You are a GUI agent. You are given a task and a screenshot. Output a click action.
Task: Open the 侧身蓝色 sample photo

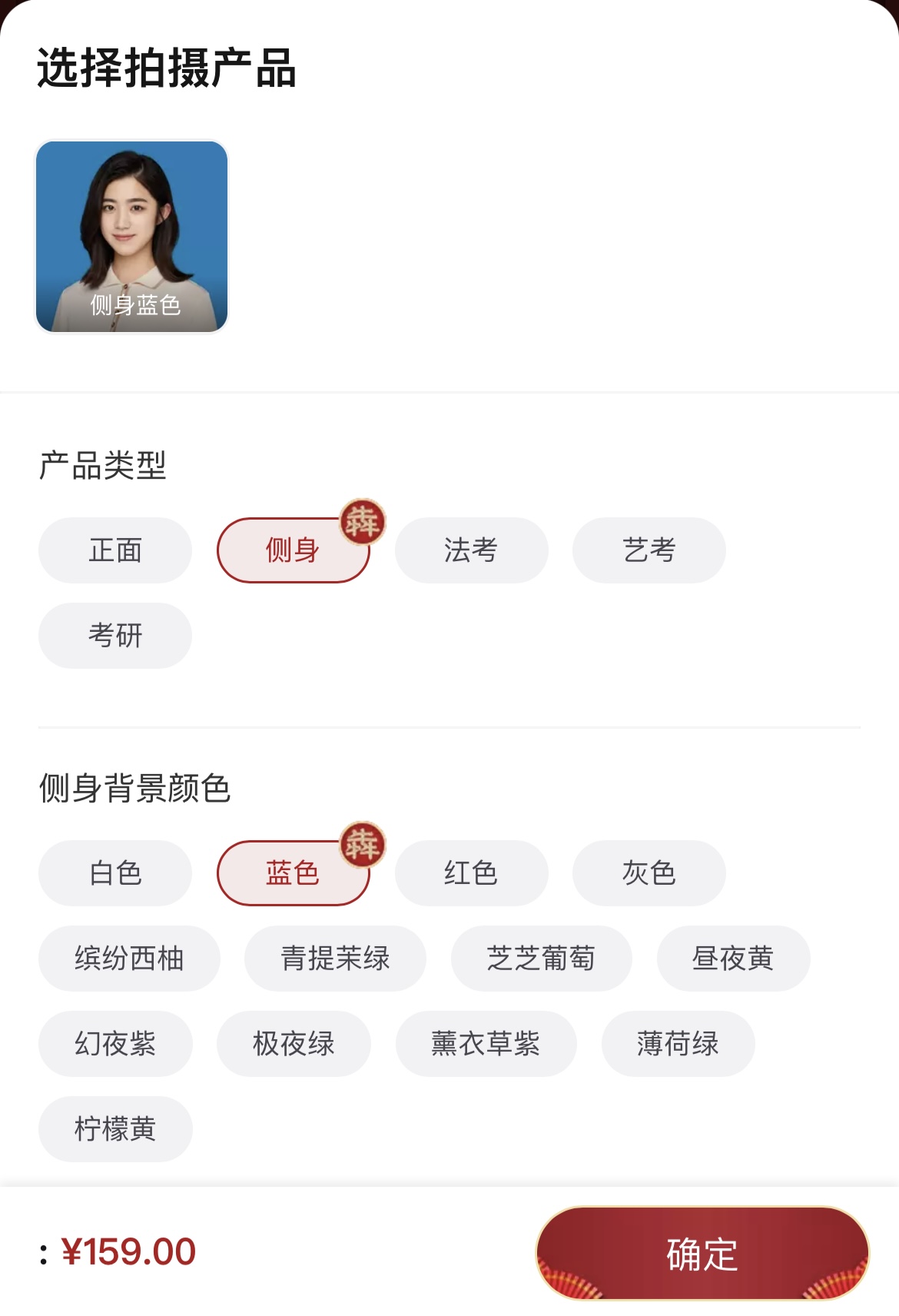[132, 237]
